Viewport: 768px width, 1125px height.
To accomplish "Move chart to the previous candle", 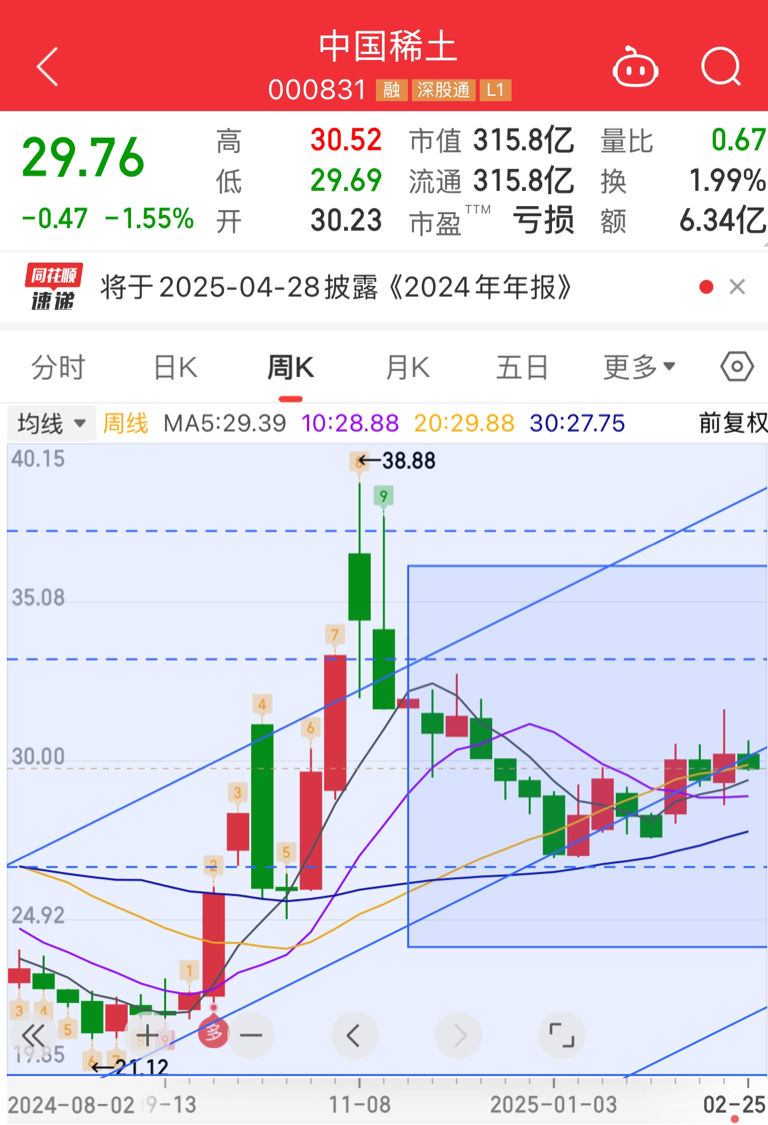I will tap(354, 1036).
